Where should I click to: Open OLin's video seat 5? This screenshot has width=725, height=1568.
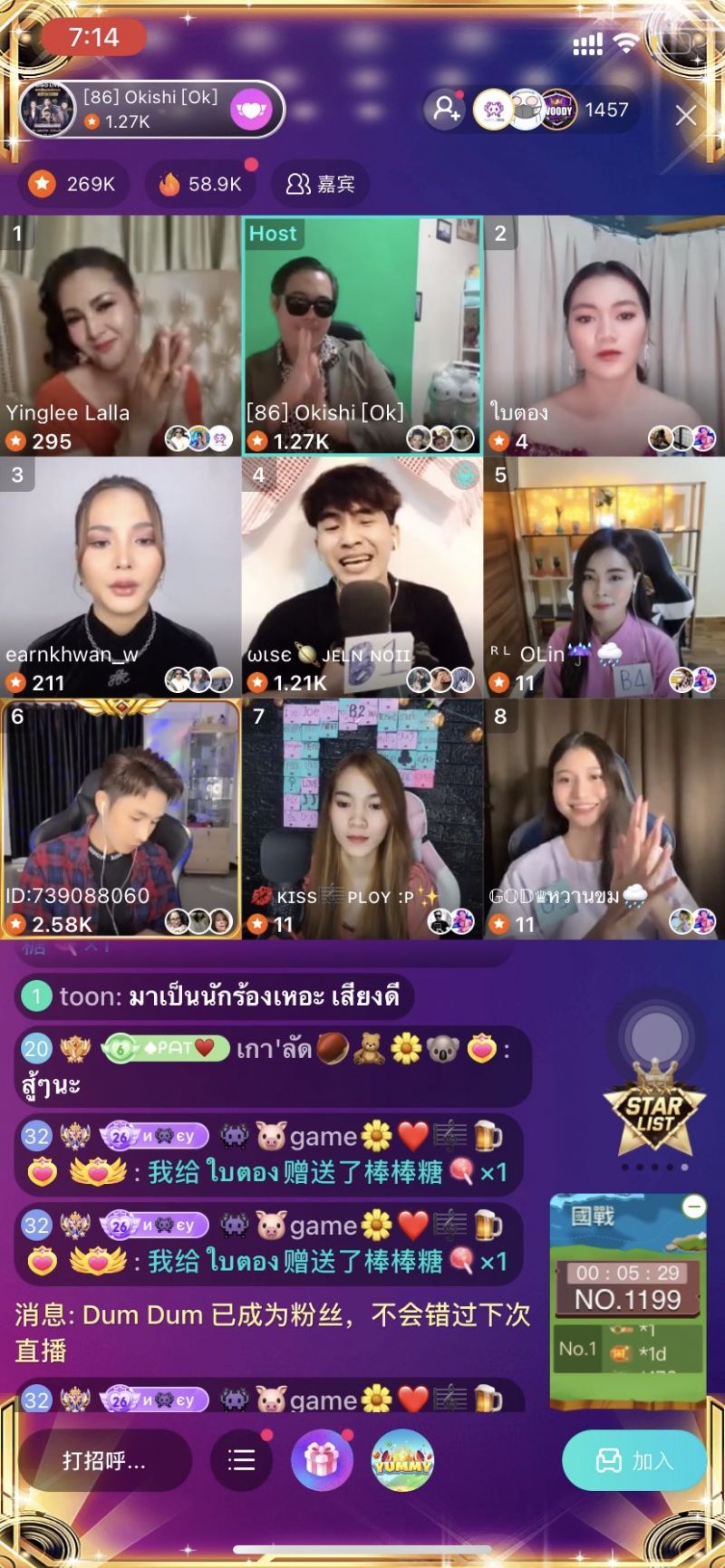604,576
